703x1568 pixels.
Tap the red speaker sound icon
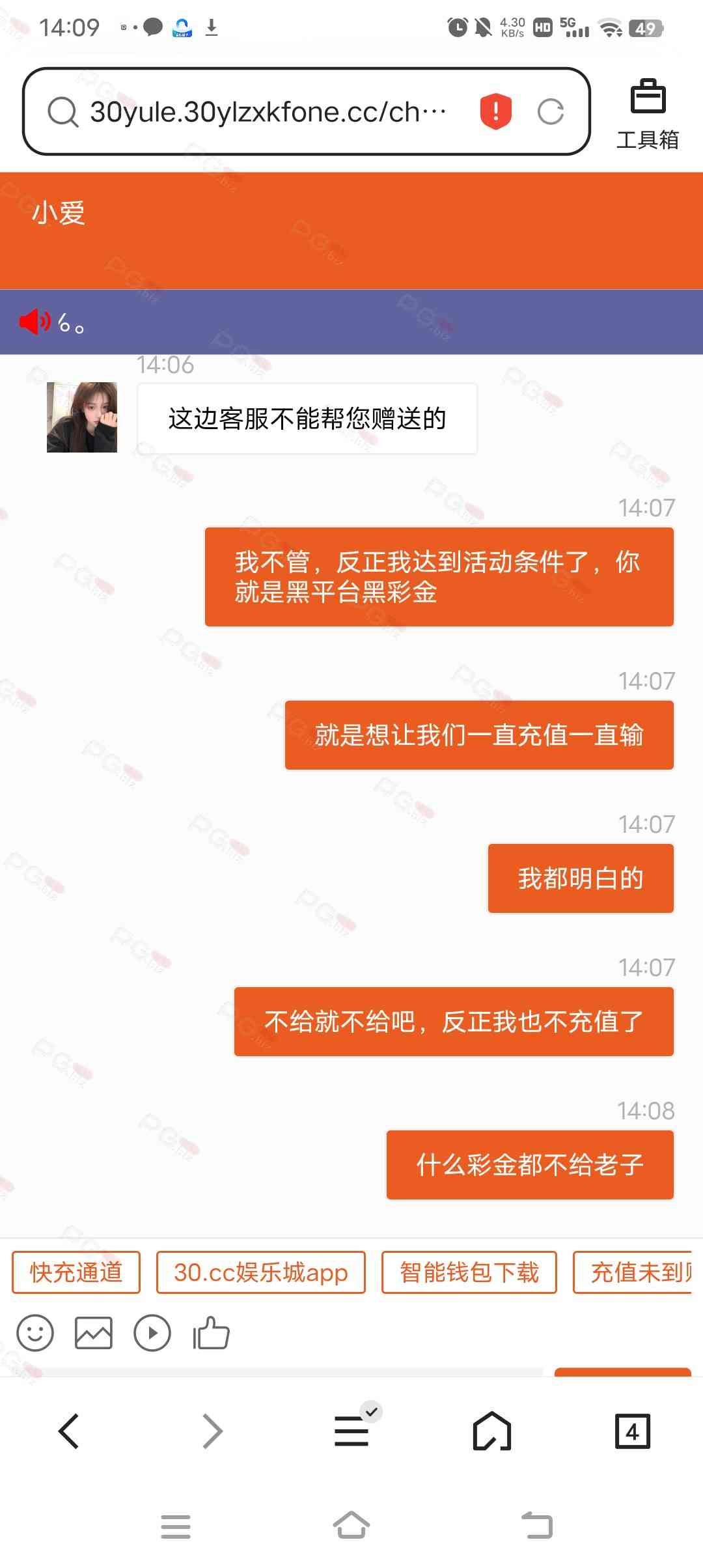click(x=34, y=321)
